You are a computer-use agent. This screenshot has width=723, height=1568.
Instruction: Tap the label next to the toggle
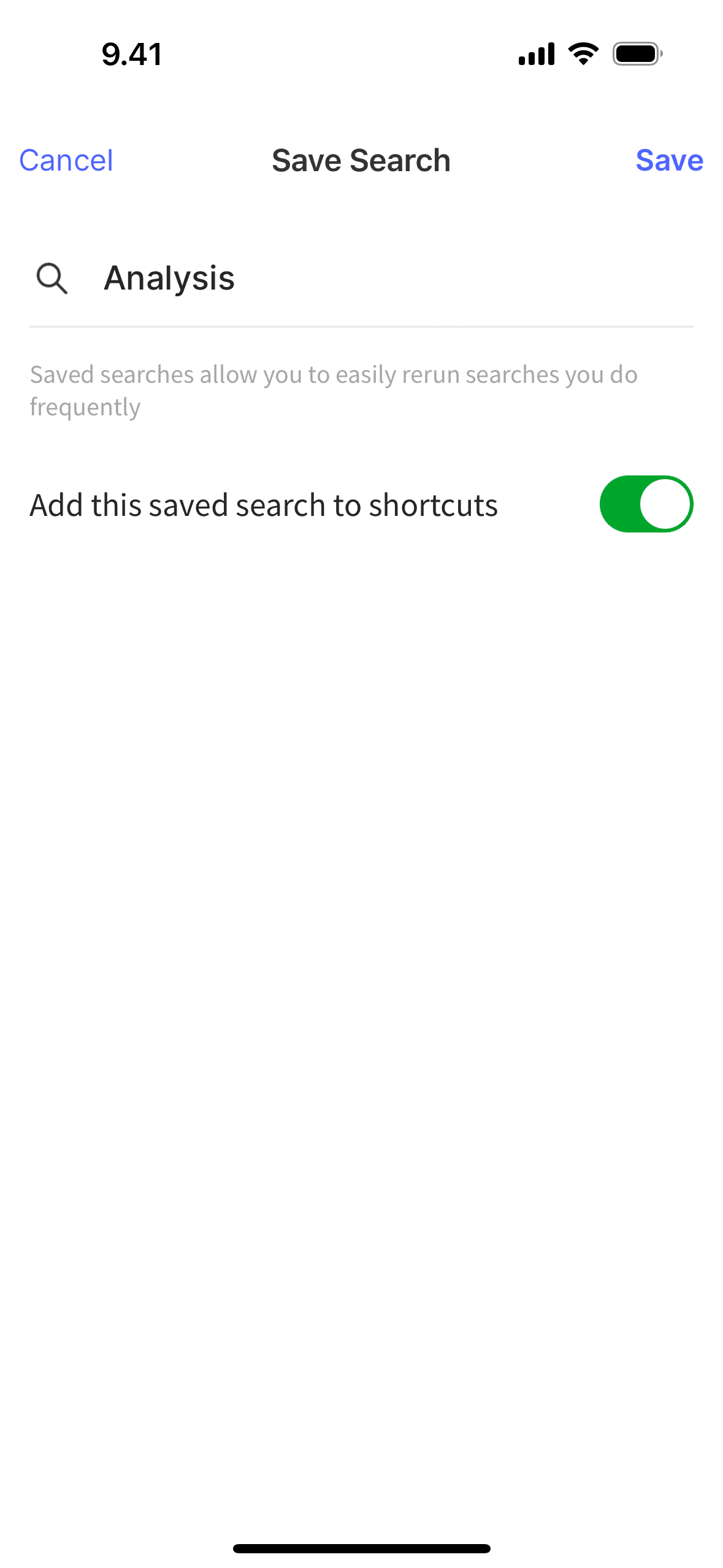[x=264, y=504]
